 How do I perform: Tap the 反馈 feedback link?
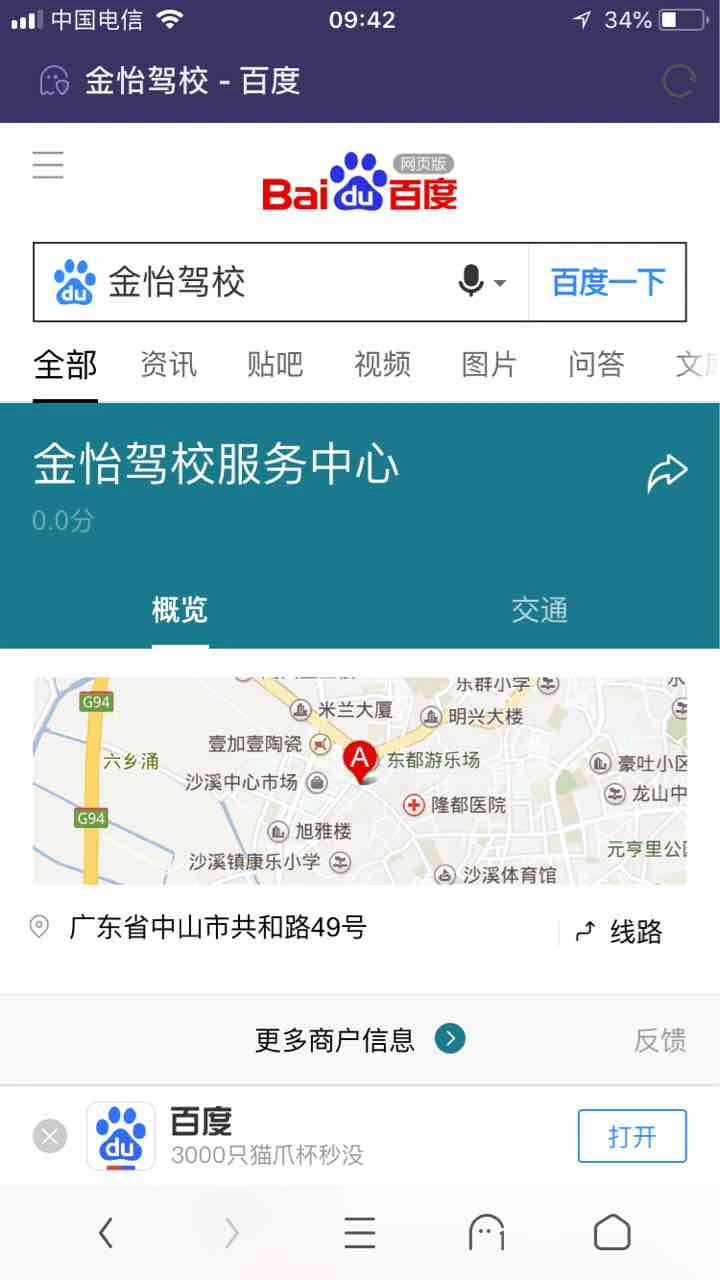[660, 1040]
